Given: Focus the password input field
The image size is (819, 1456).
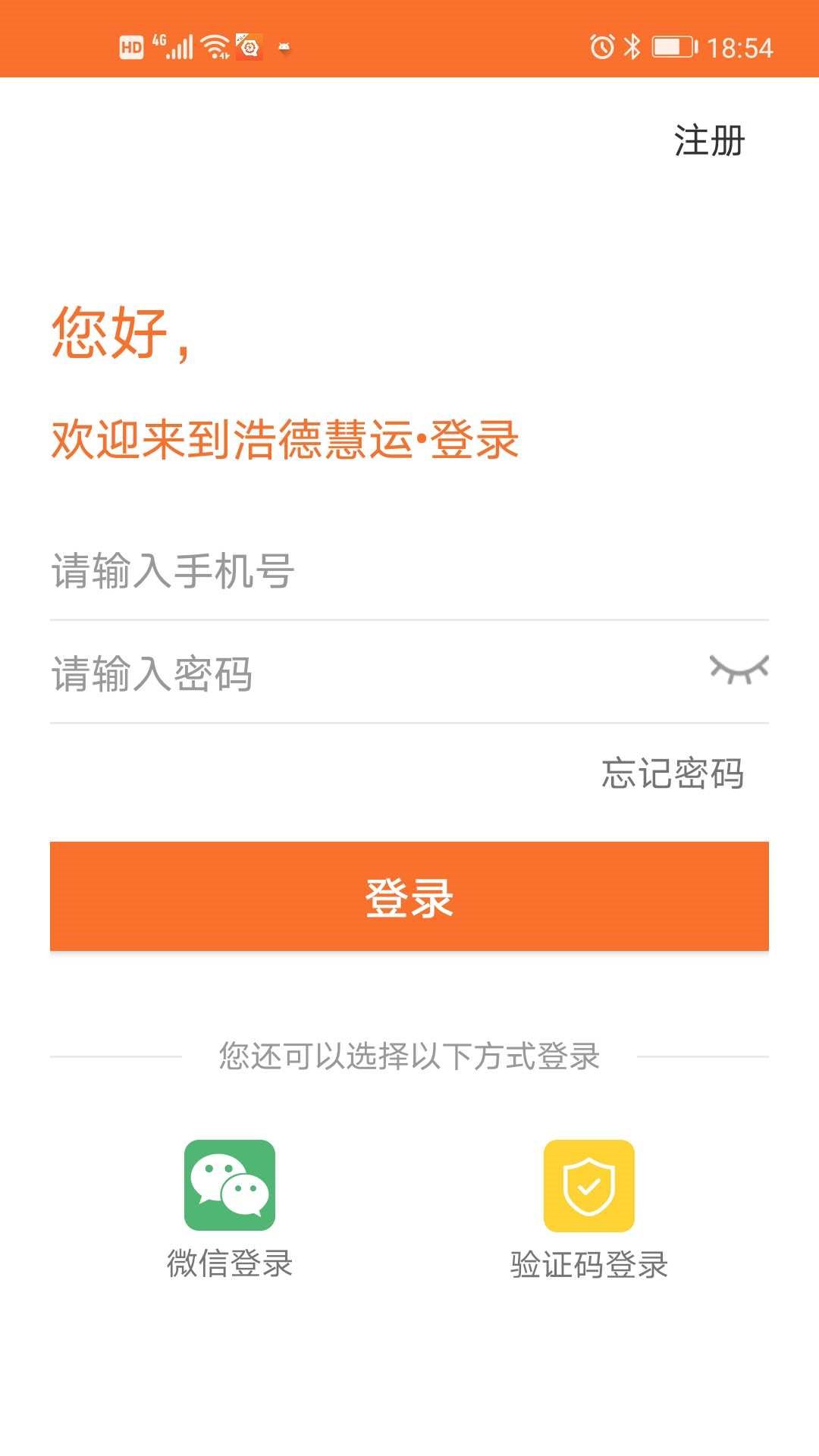Looking at the screenshot, I should point(364,674).
